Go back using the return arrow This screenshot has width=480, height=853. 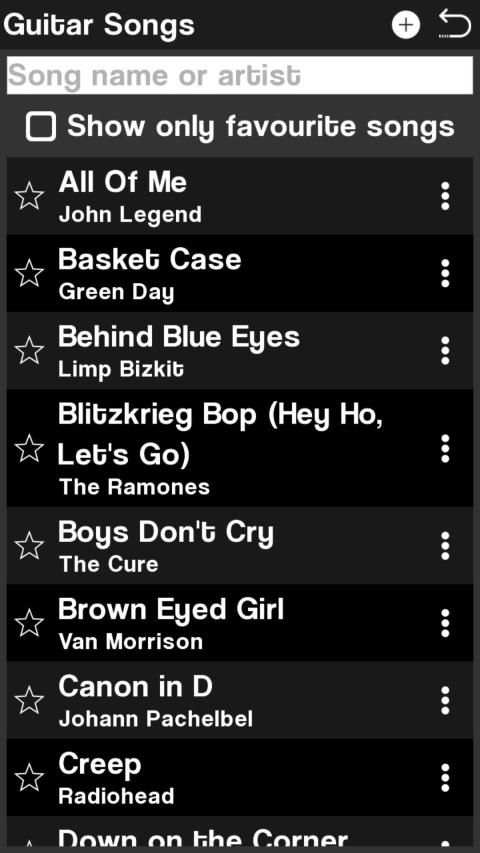(454, 24)
